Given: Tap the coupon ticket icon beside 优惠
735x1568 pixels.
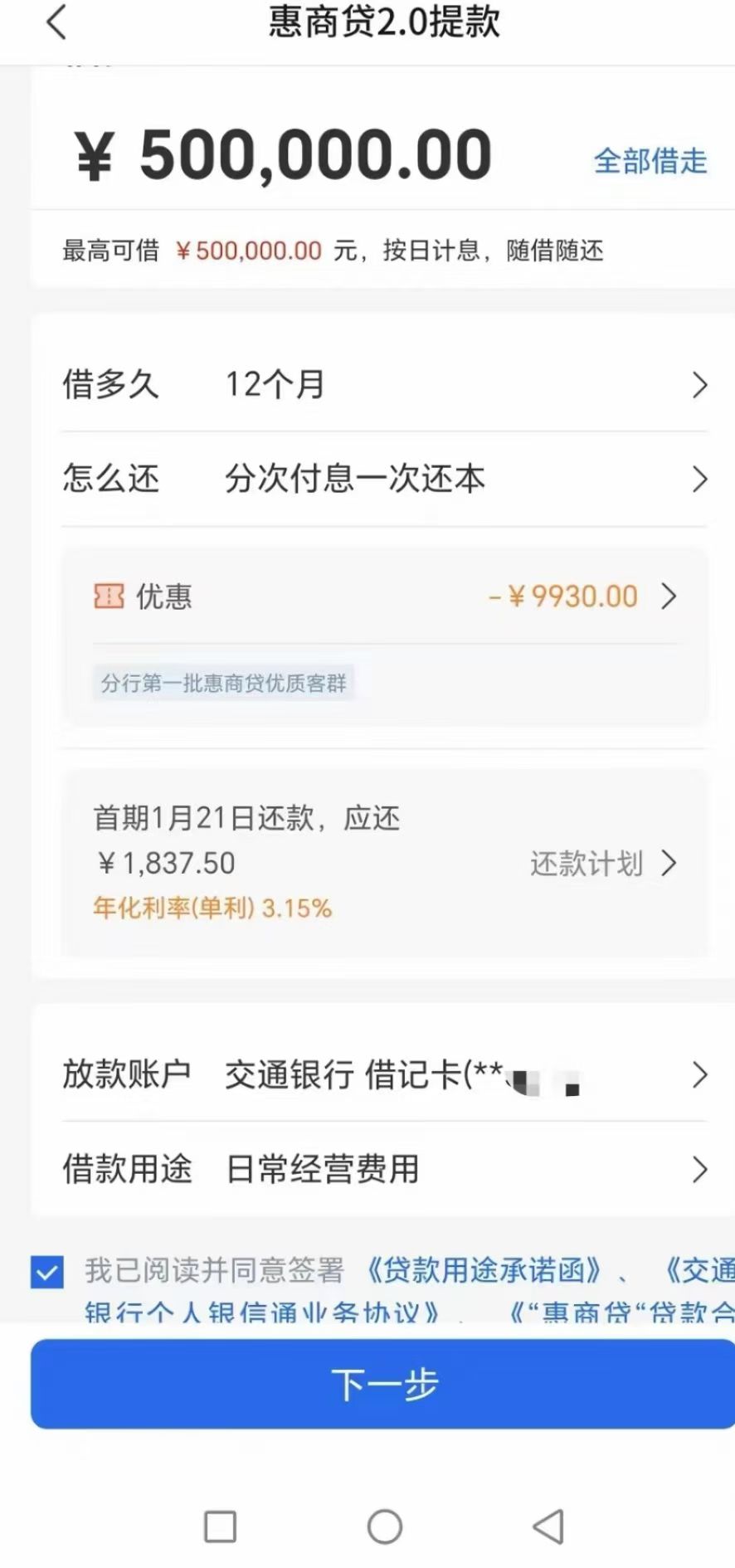Looking at the screenshot, I should pyautogui.click(x=108, y=596).
